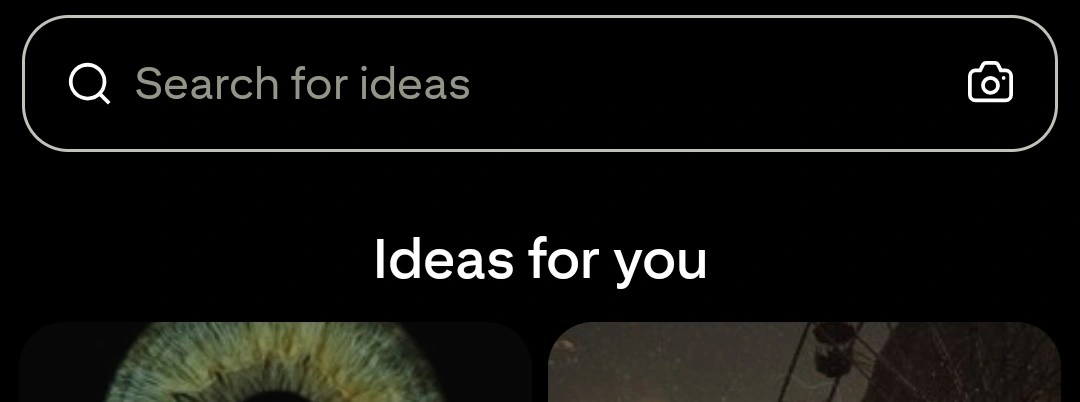Open the starry night idea tile
The image size is (1080, 402).
[x=803, y=365]
